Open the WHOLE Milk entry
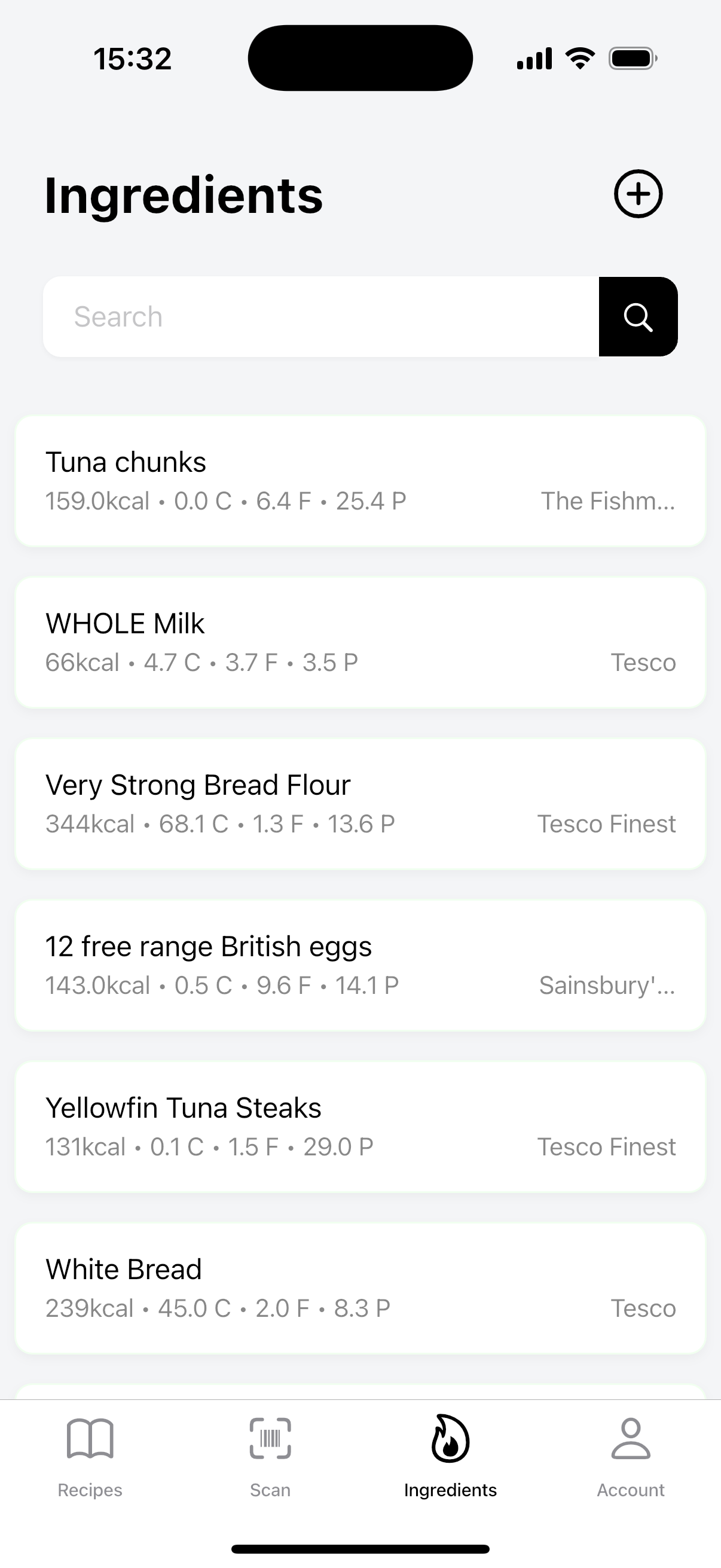Viewport: 721px width, 1568px height. tap(360, 641)
